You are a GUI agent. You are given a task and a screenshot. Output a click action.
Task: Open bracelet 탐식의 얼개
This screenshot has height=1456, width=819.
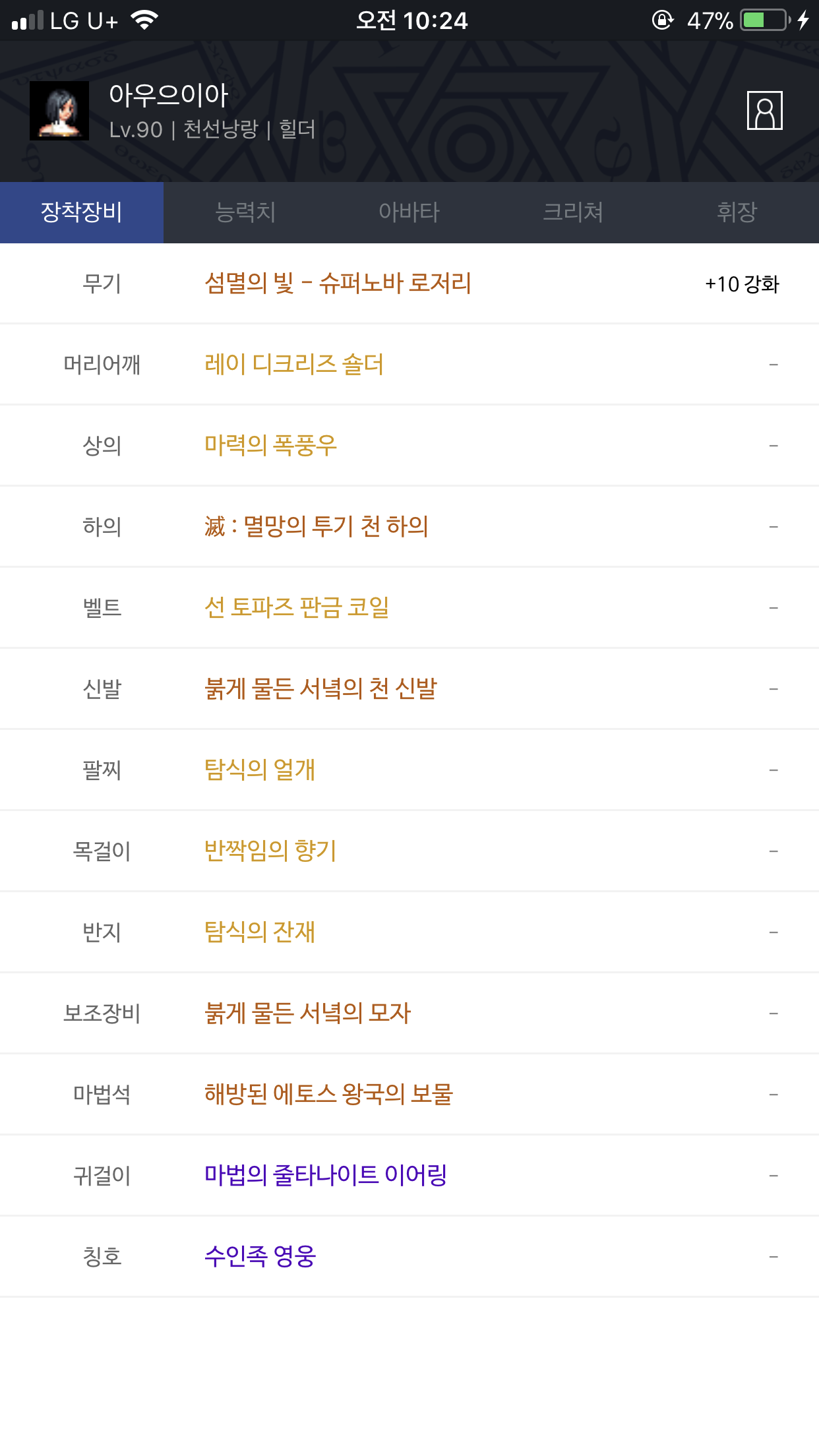[260, 770]
